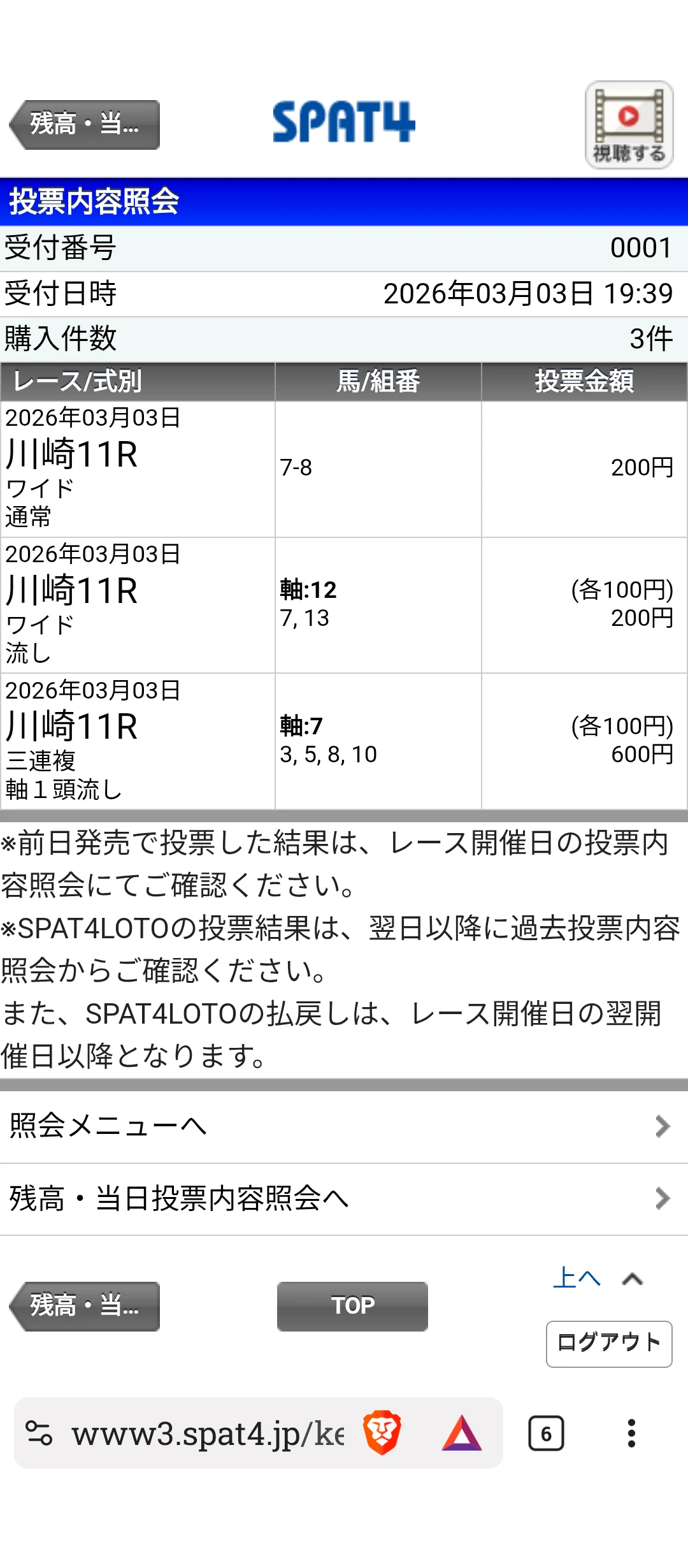
Task: Tap the www3.spat4.jp address field
Action: pos(207,1434)
